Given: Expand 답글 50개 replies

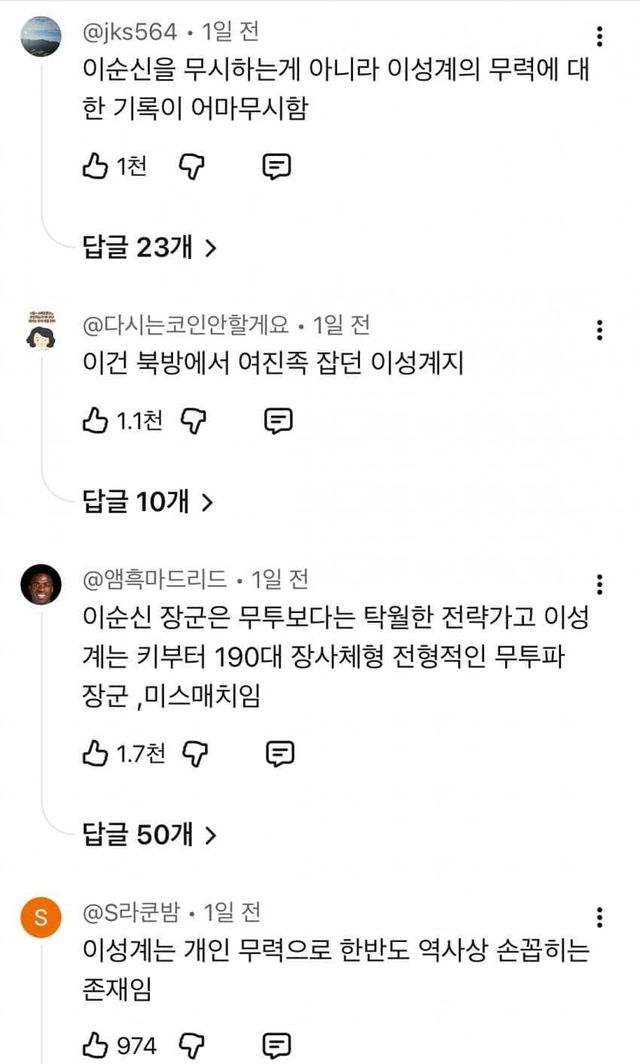Looking at the screenshot, I should point(149,835).
